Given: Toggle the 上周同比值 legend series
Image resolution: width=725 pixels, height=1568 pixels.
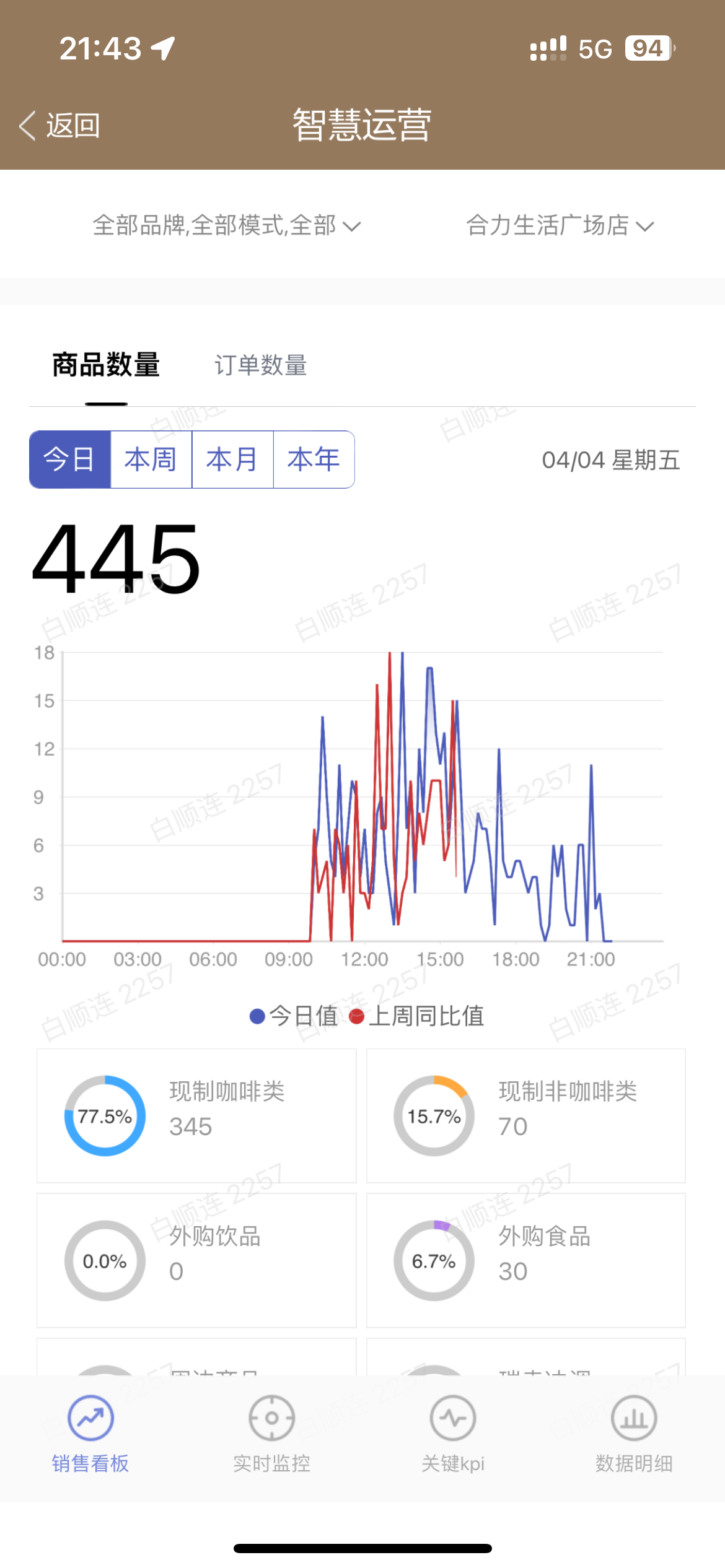Looking at the screenshot, I should [x=416, y=1016].
